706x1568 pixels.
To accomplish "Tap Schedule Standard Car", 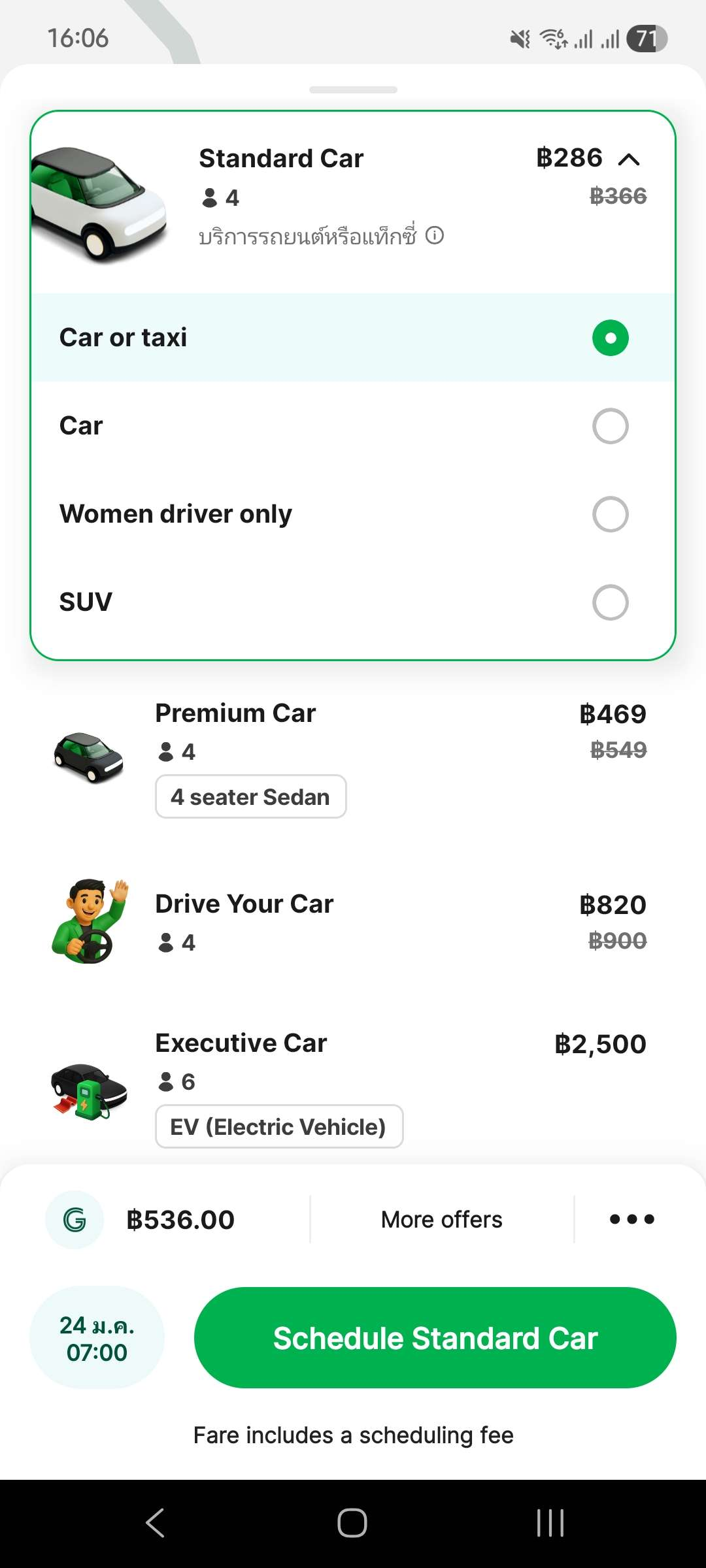I will [x=435, y=1338].
